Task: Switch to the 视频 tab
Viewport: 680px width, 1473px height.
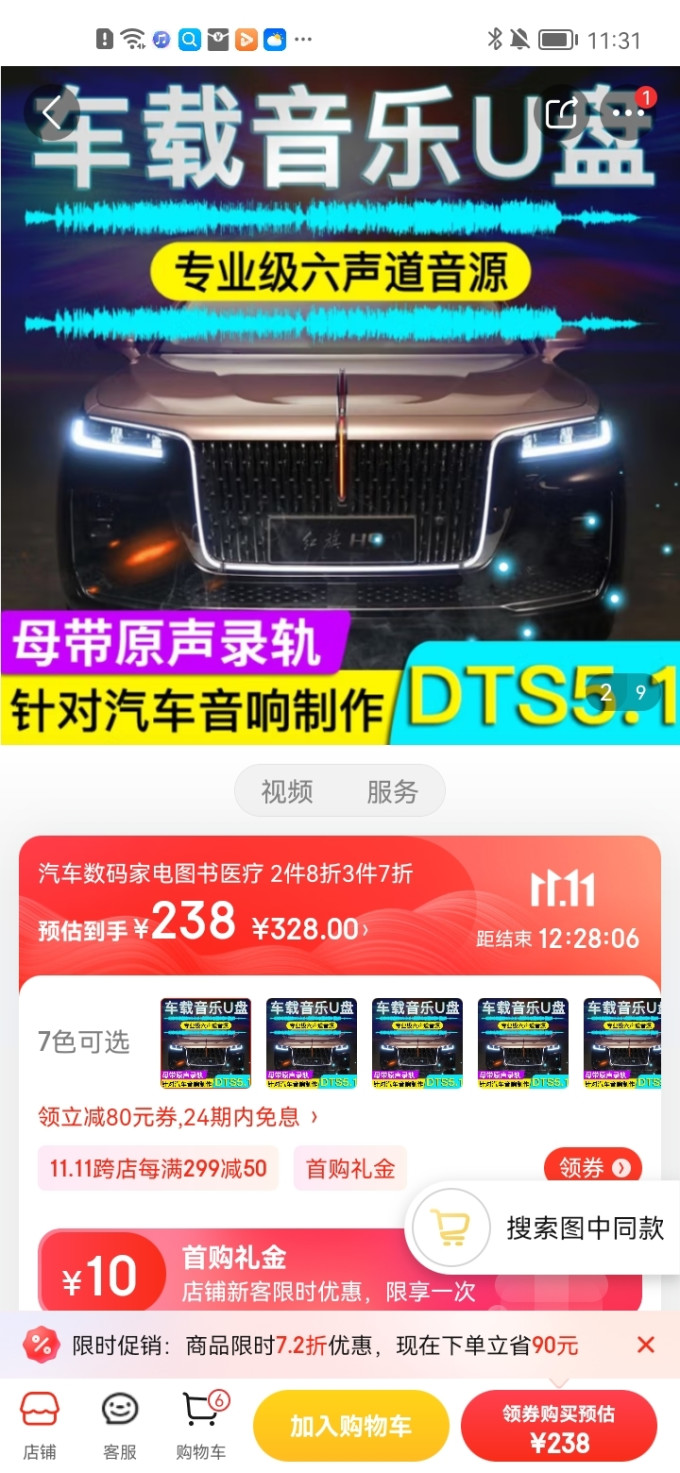Action: pyautogui.click(x=287, y=792)
